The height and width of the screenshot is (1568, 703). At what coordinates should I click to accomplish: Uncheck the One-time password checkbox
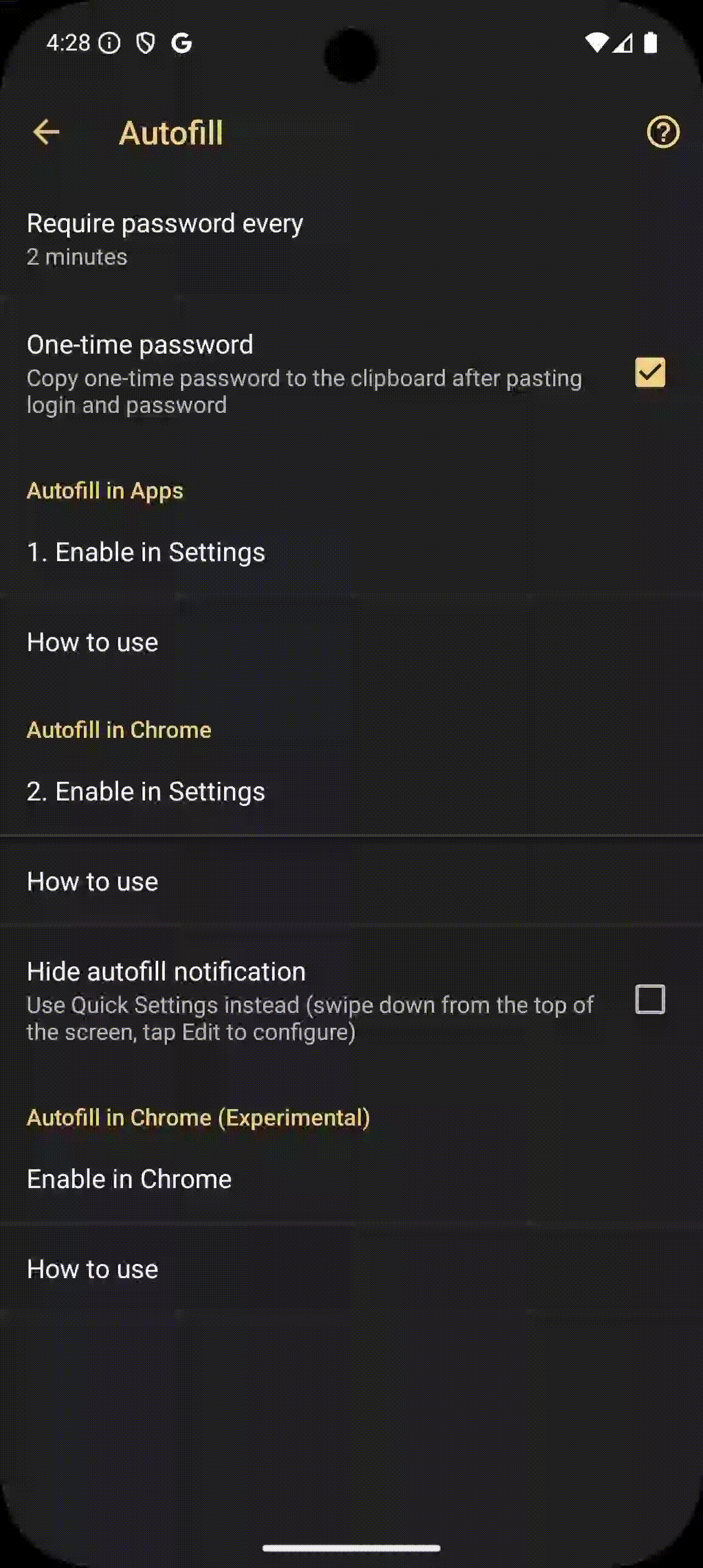click(x=649, y=373)
